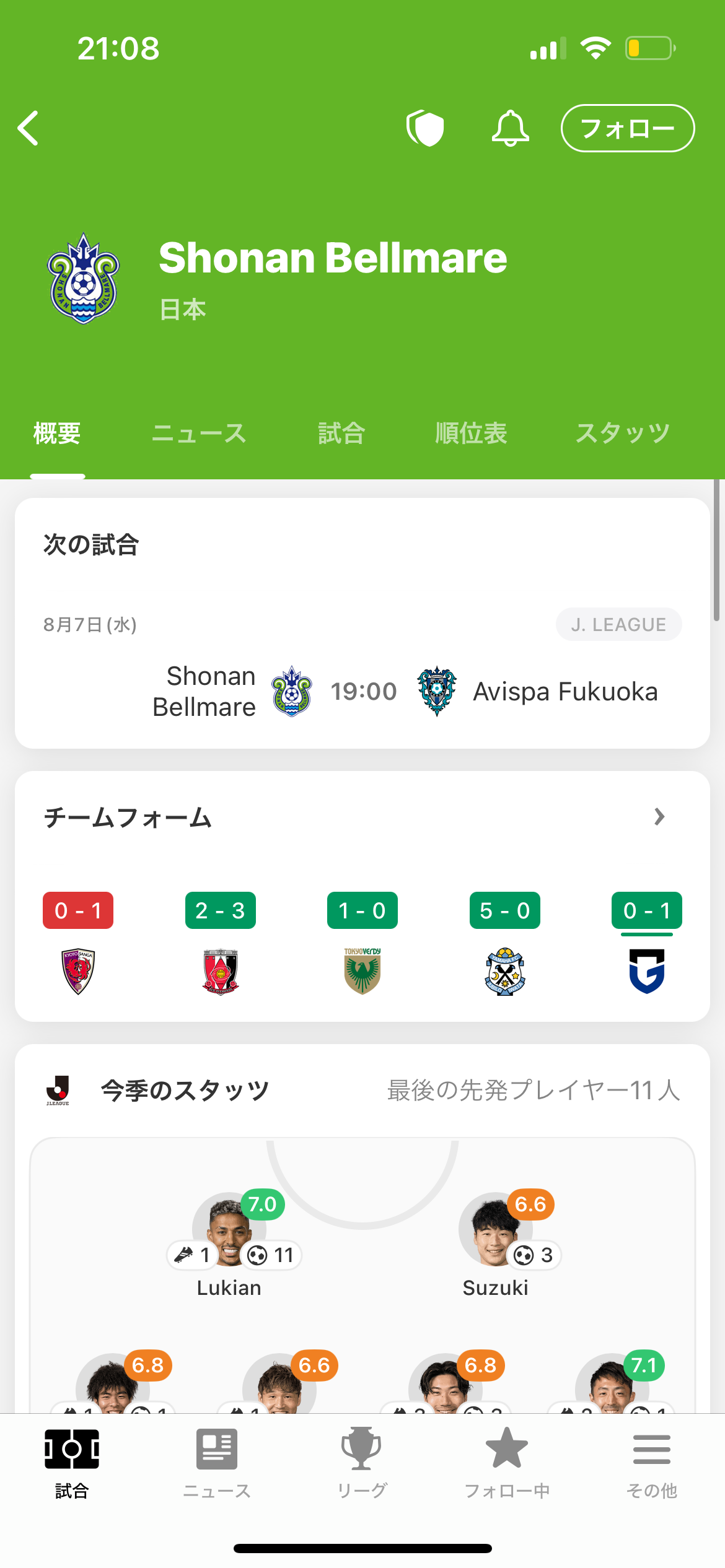
Task: Tap the shield icon in header
Action: click(x=425, y=128)
